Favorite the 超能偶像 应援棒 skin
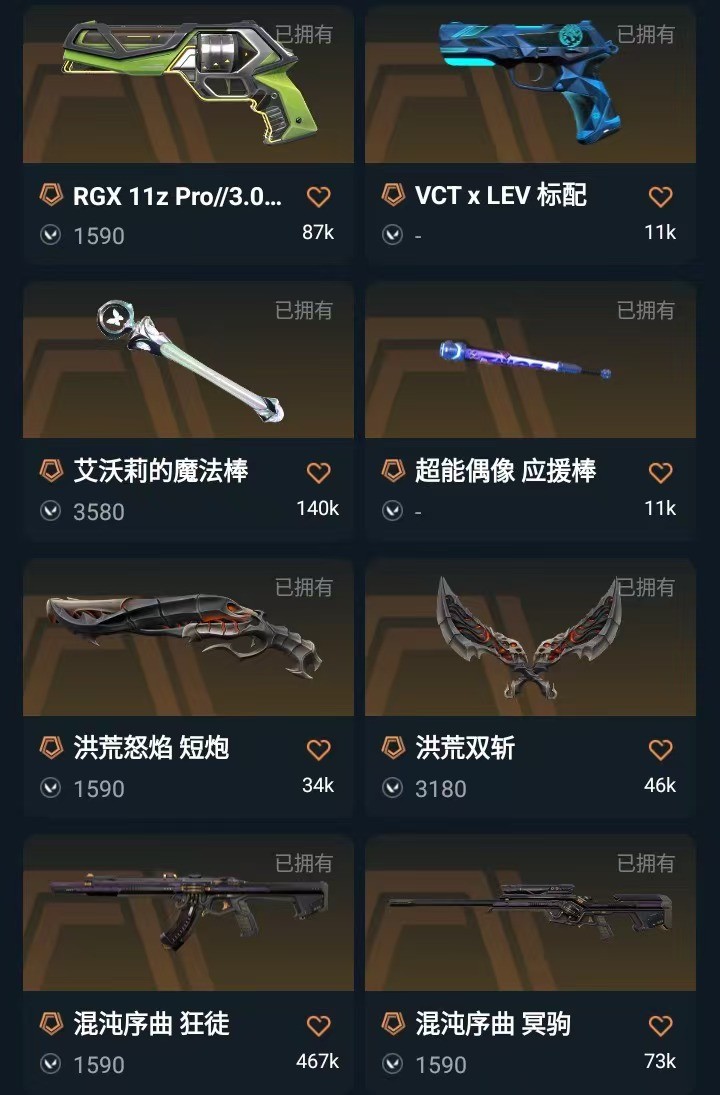This screenshot has height=1095, width=720. coord(661,472)
